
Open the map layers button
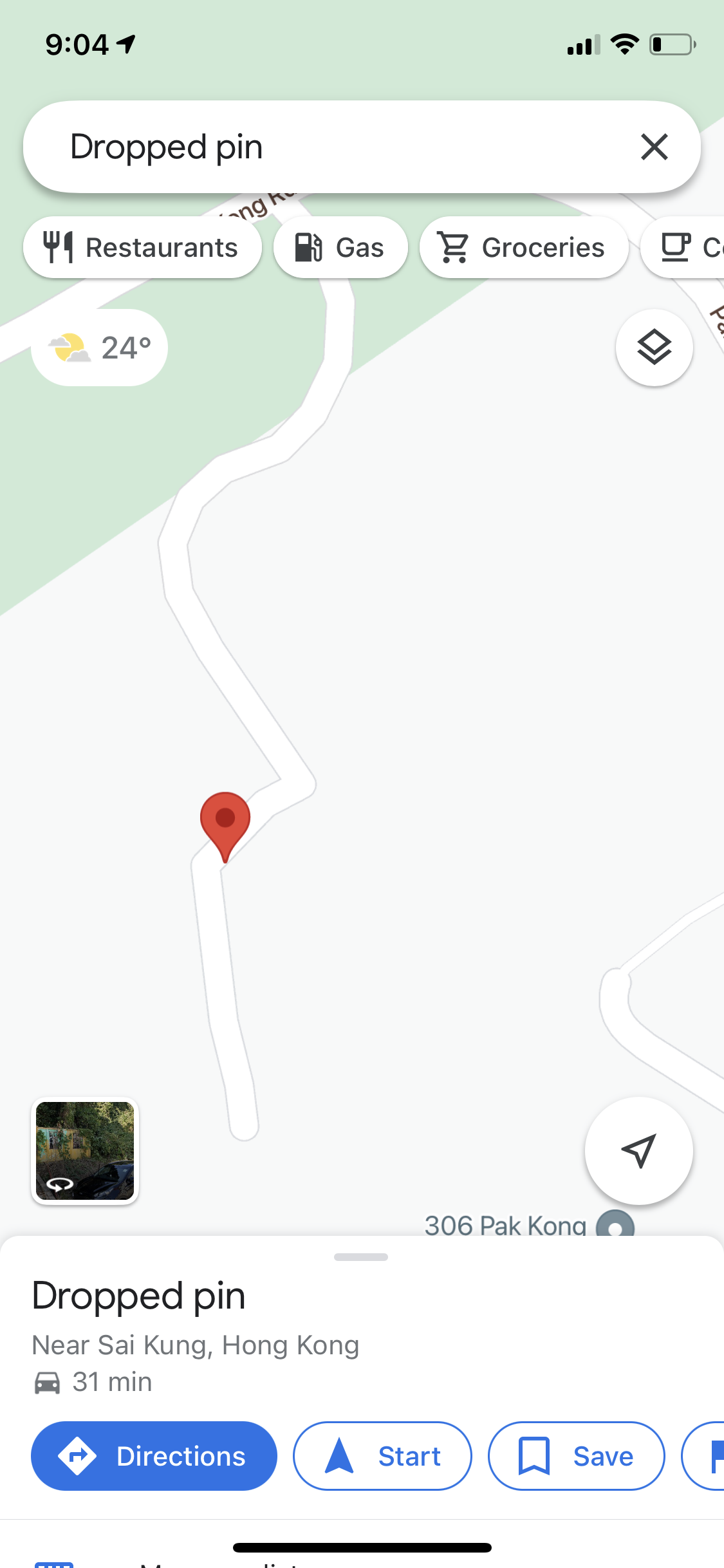654,348
